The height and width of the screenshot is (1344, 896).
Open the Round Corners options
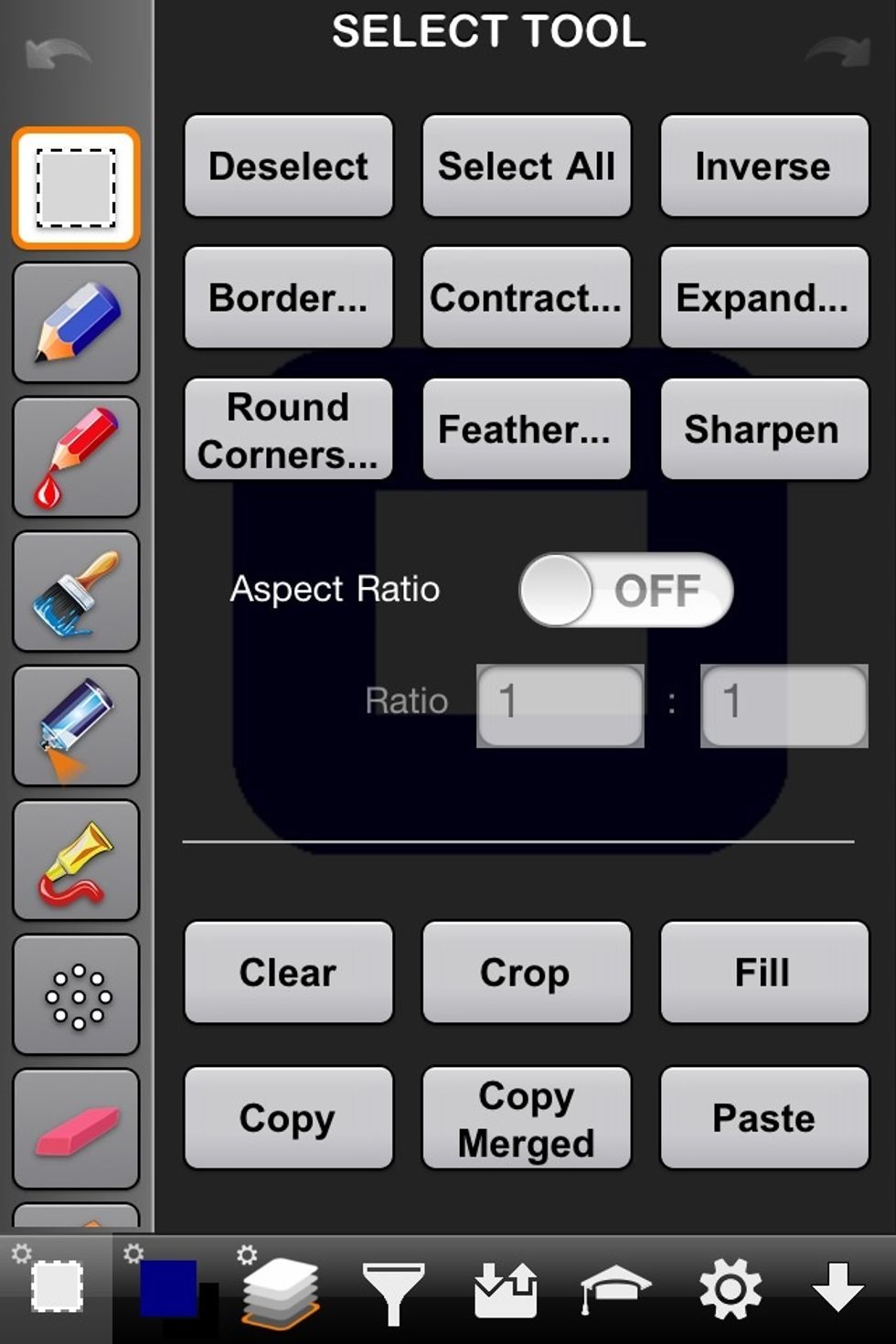tap(288, 430)
